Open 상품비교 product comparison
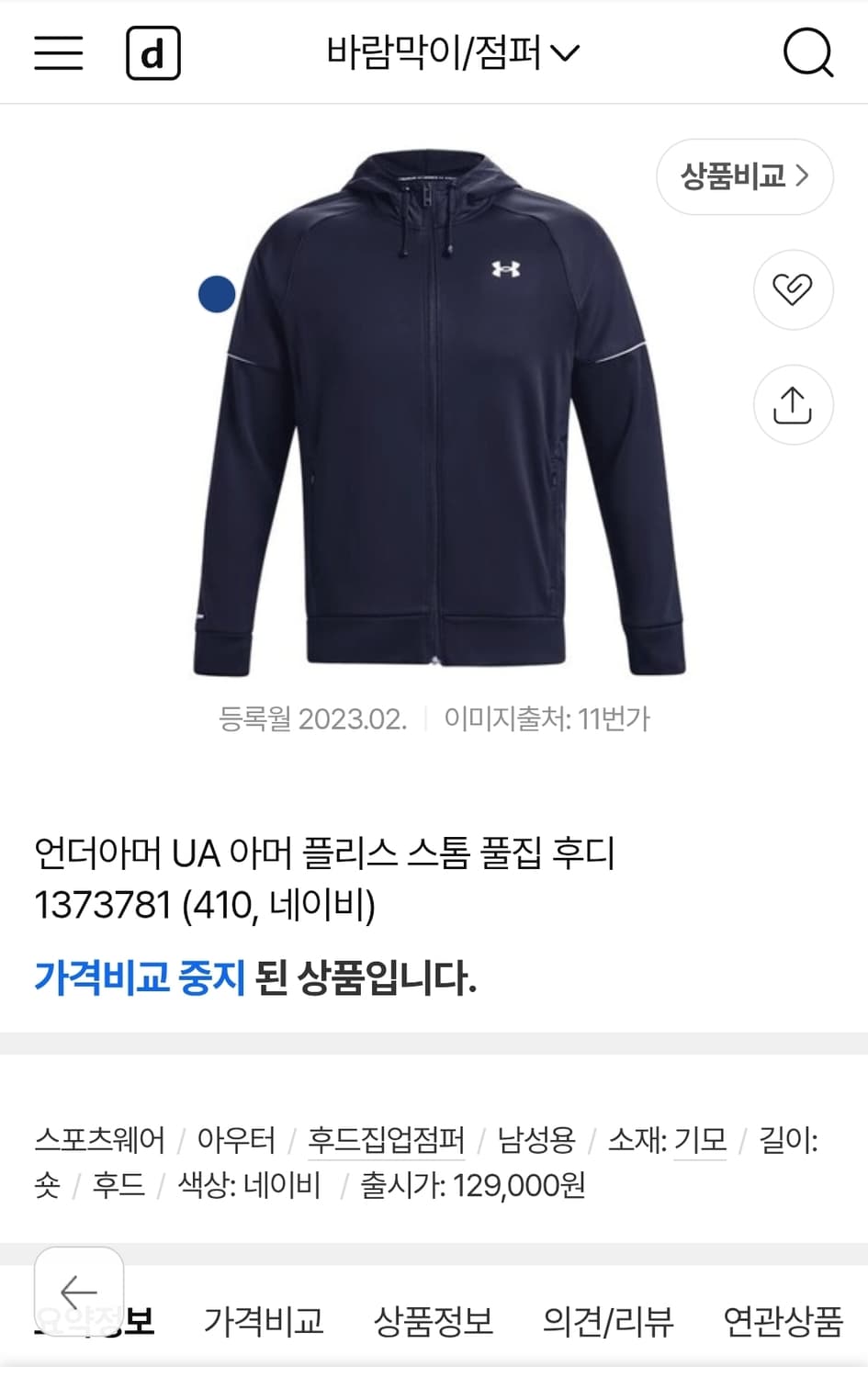 (x=744, y=176)
